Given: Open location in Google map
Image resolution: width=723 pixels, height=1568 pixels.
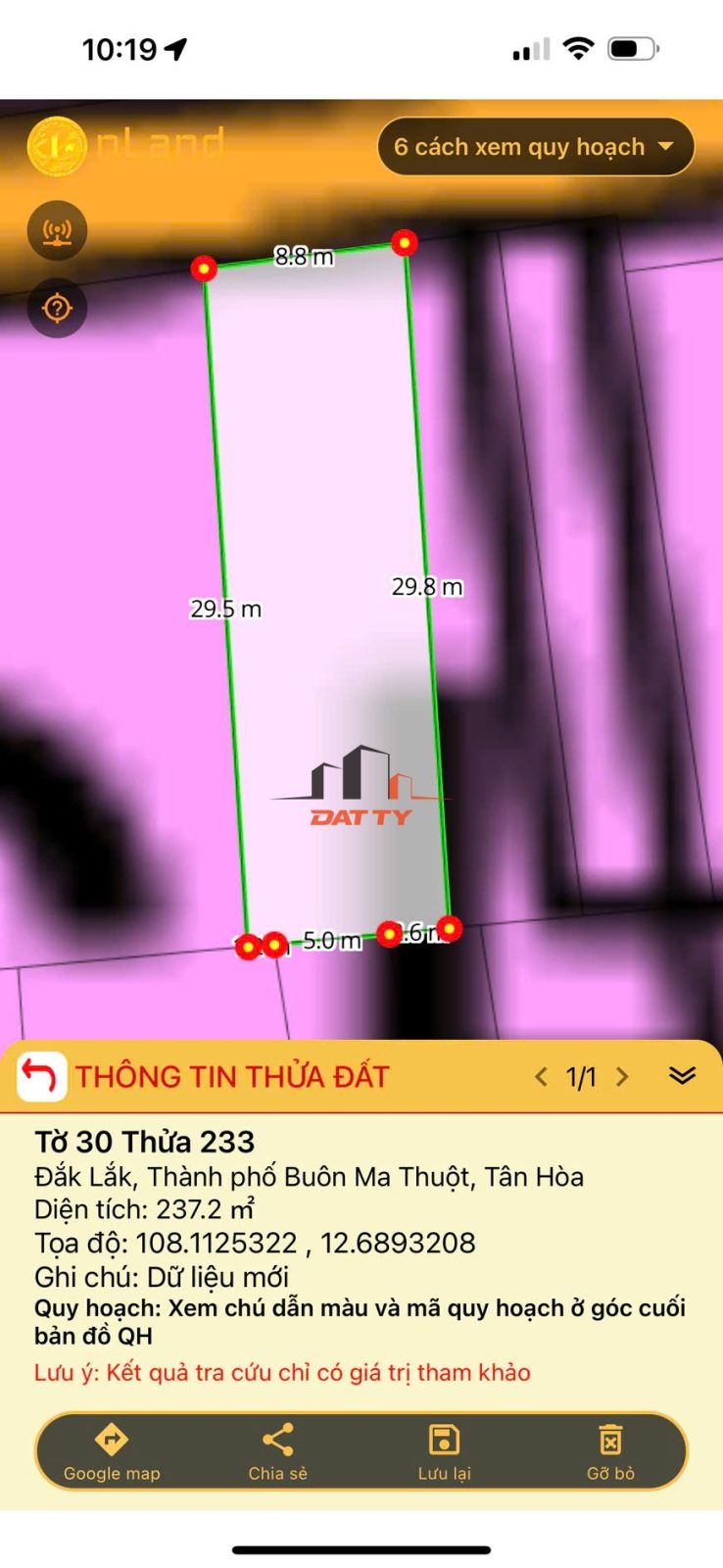Looking at the screenshot, I should pos(112,1452).
